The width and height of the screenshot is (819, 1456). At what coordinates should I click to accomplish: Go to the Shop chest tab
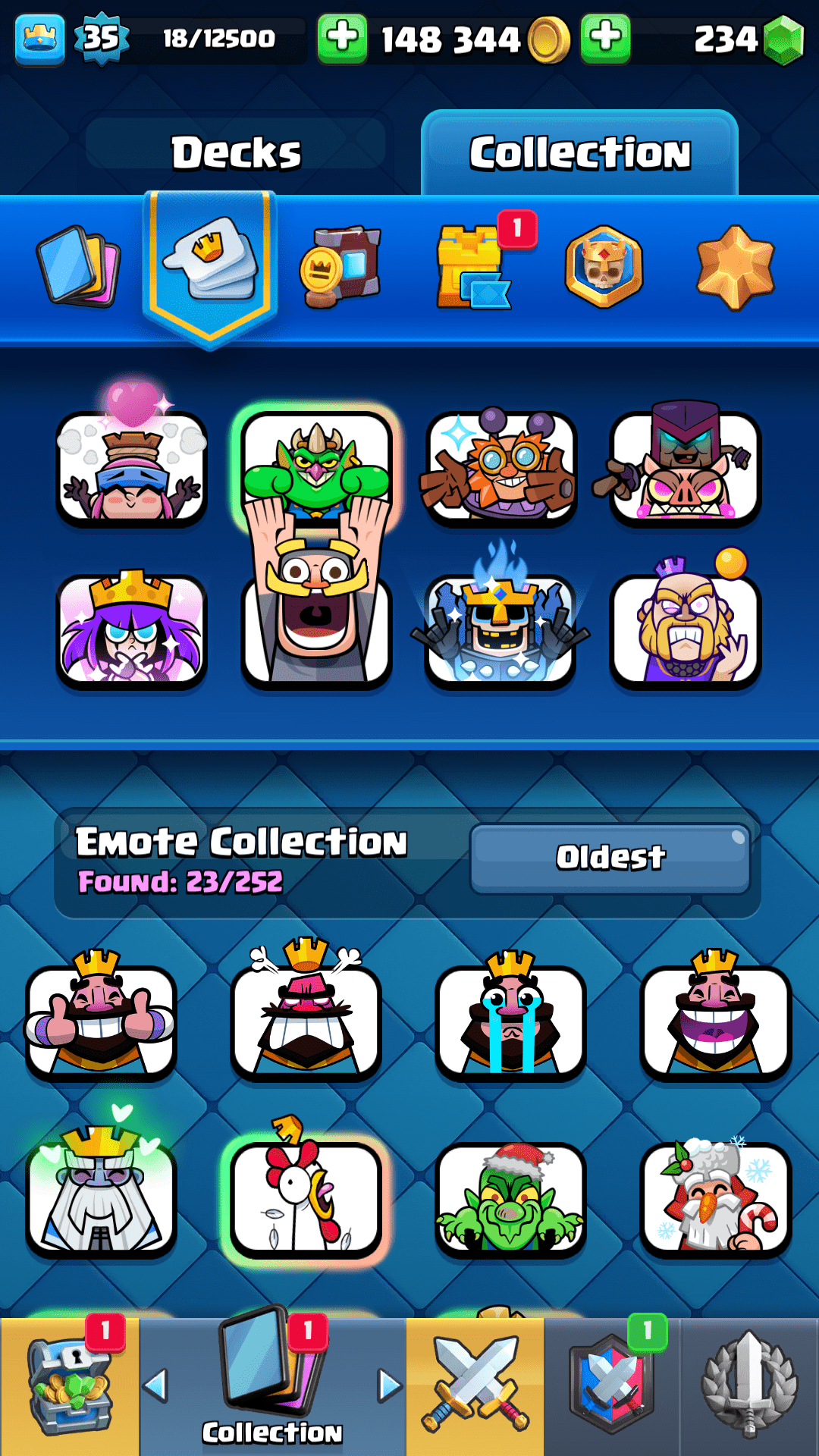point(69,1387)
